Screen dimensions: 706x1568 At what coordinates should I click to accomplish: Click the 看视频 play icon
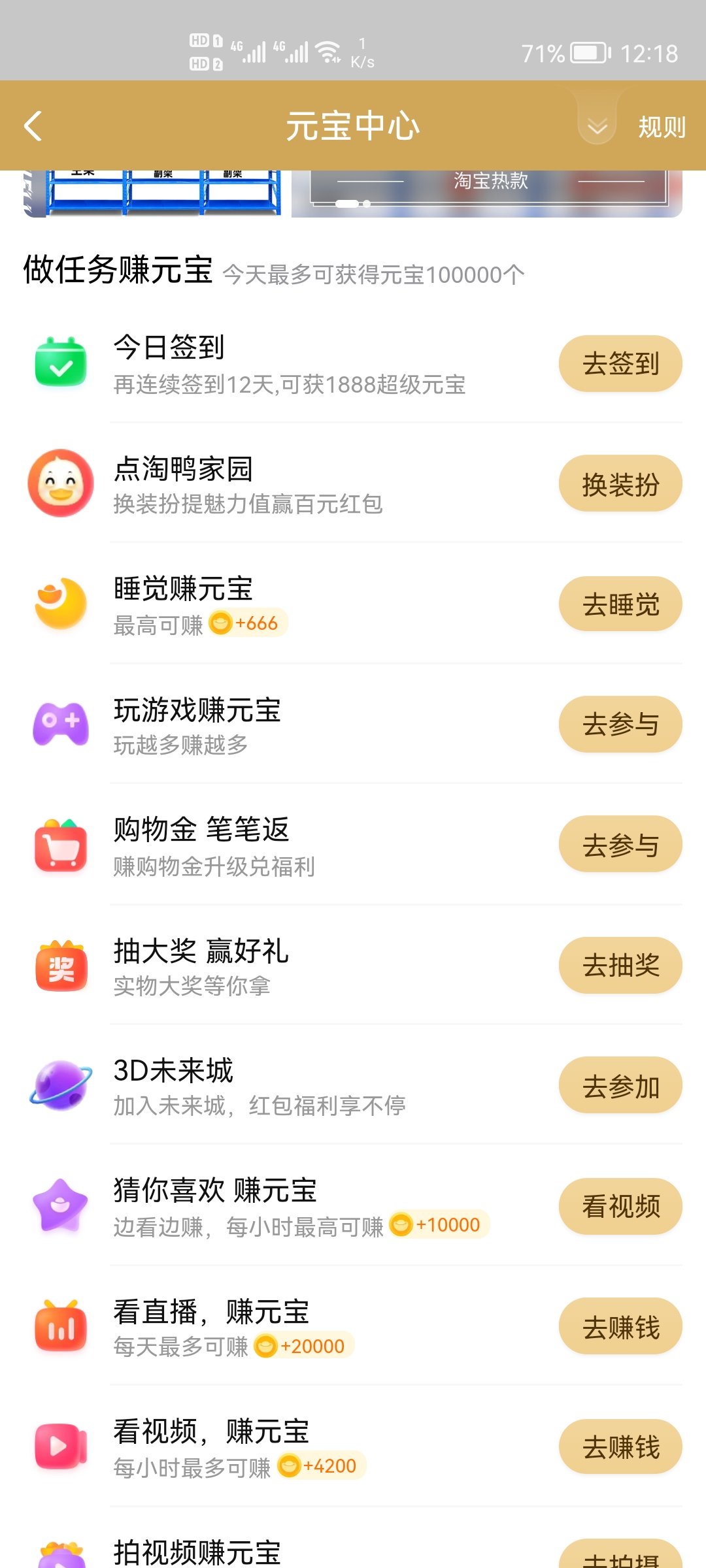point(60,1446)
